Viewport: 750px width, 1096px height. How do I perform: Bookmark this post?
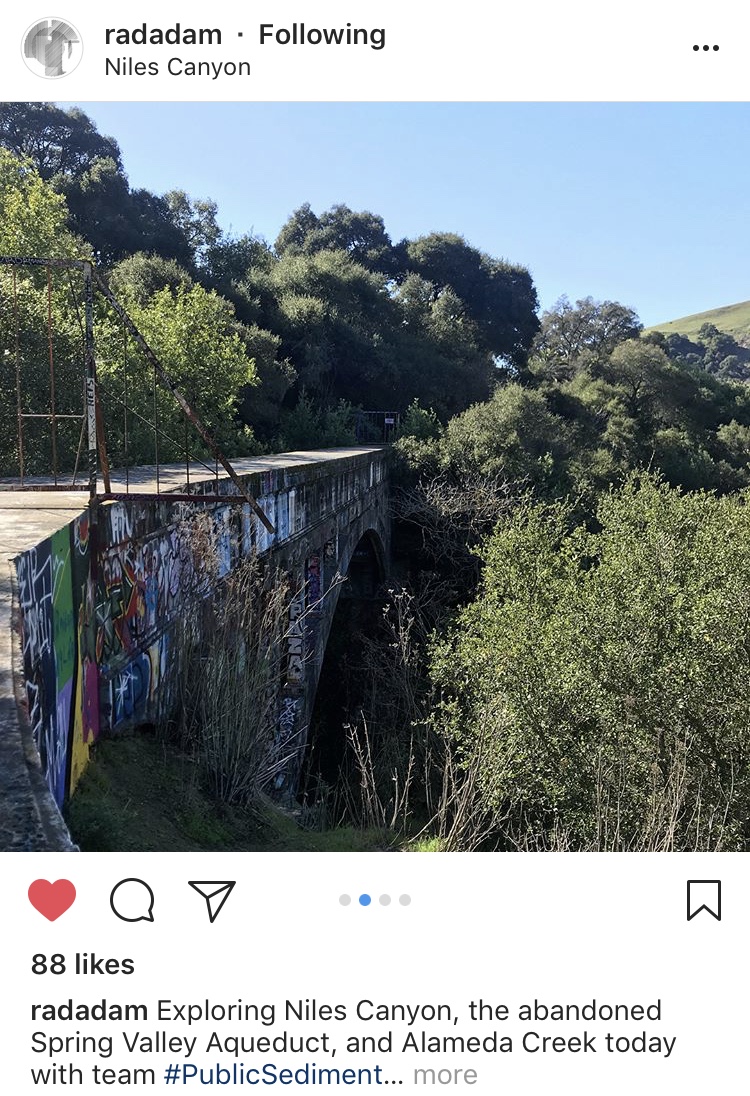[x=704, y=900]
